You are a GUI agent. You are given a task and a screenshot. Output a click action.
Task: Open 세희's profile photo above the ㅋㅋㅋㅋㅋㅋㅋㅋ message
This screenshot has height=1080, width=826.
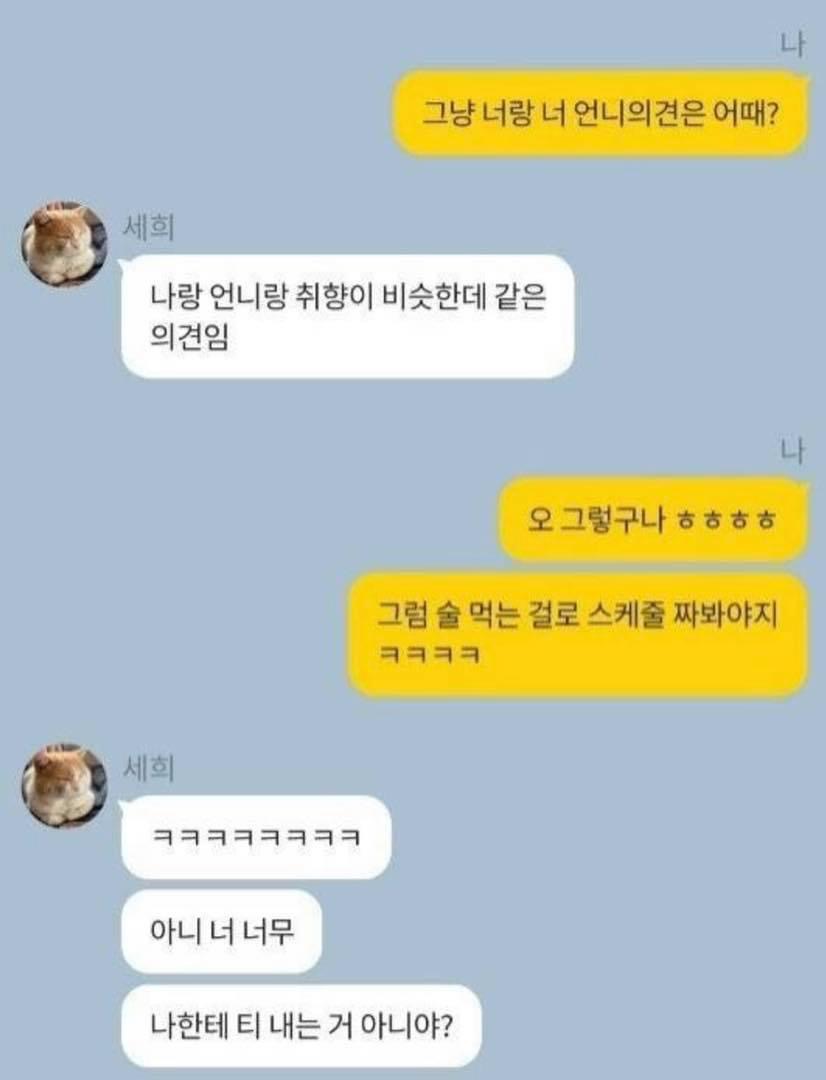coord(64,785)
